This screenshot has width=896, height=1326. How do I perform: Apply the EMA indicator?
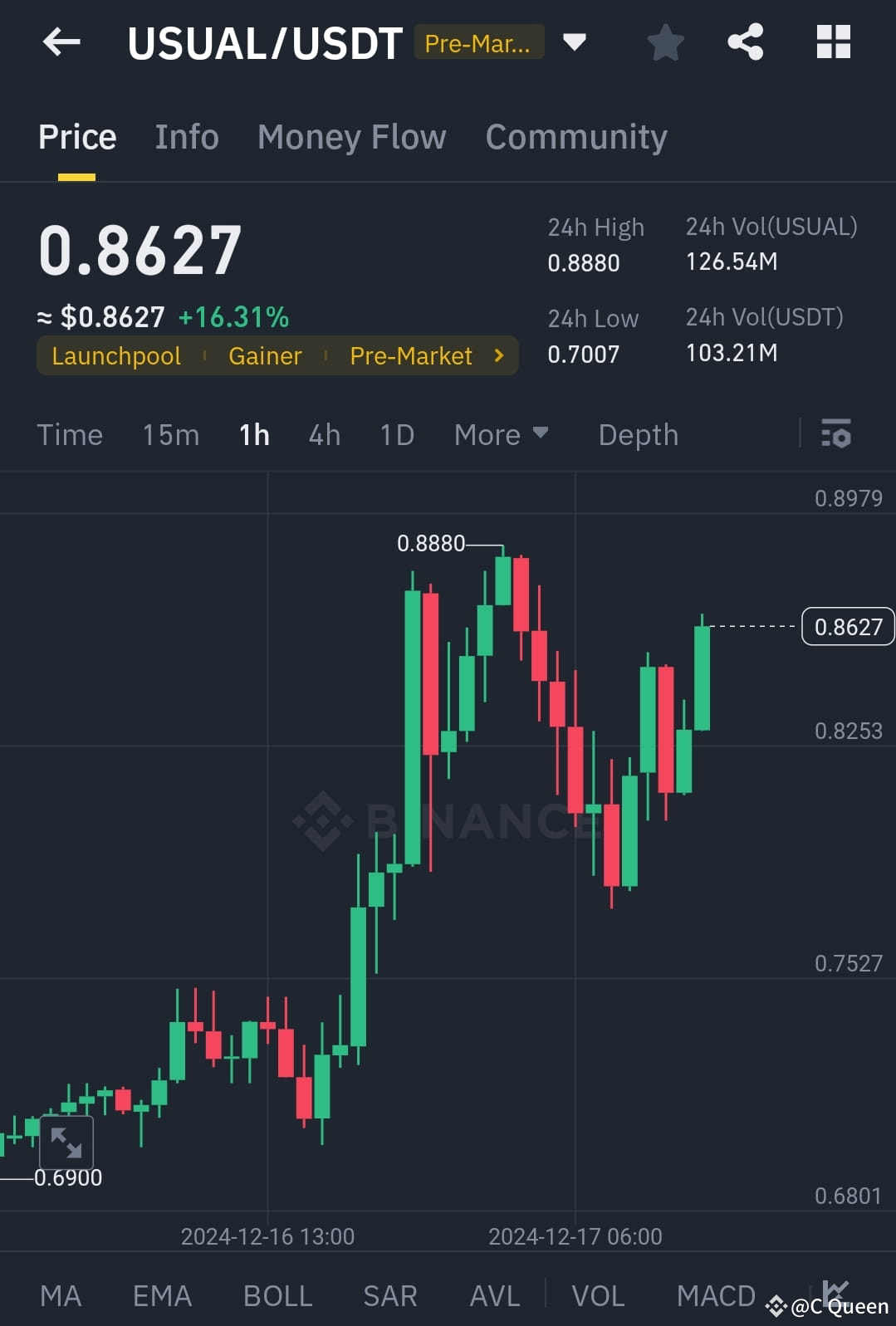tap(161, 1295)
